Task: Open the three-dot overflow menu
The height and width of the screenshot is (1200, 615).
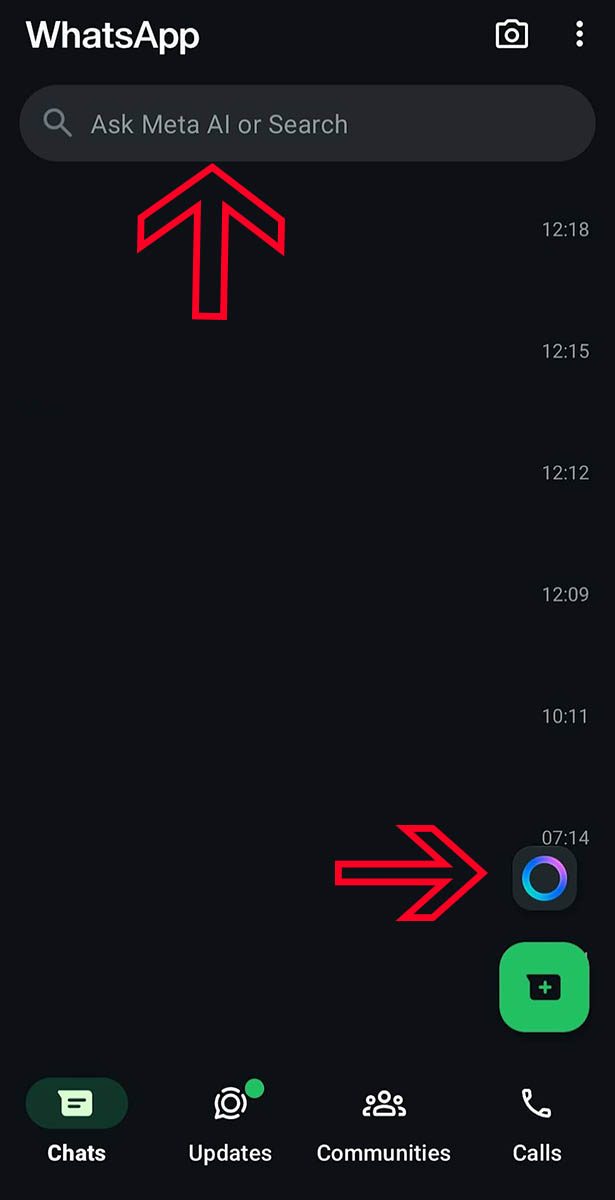Action: click(579, 35)
